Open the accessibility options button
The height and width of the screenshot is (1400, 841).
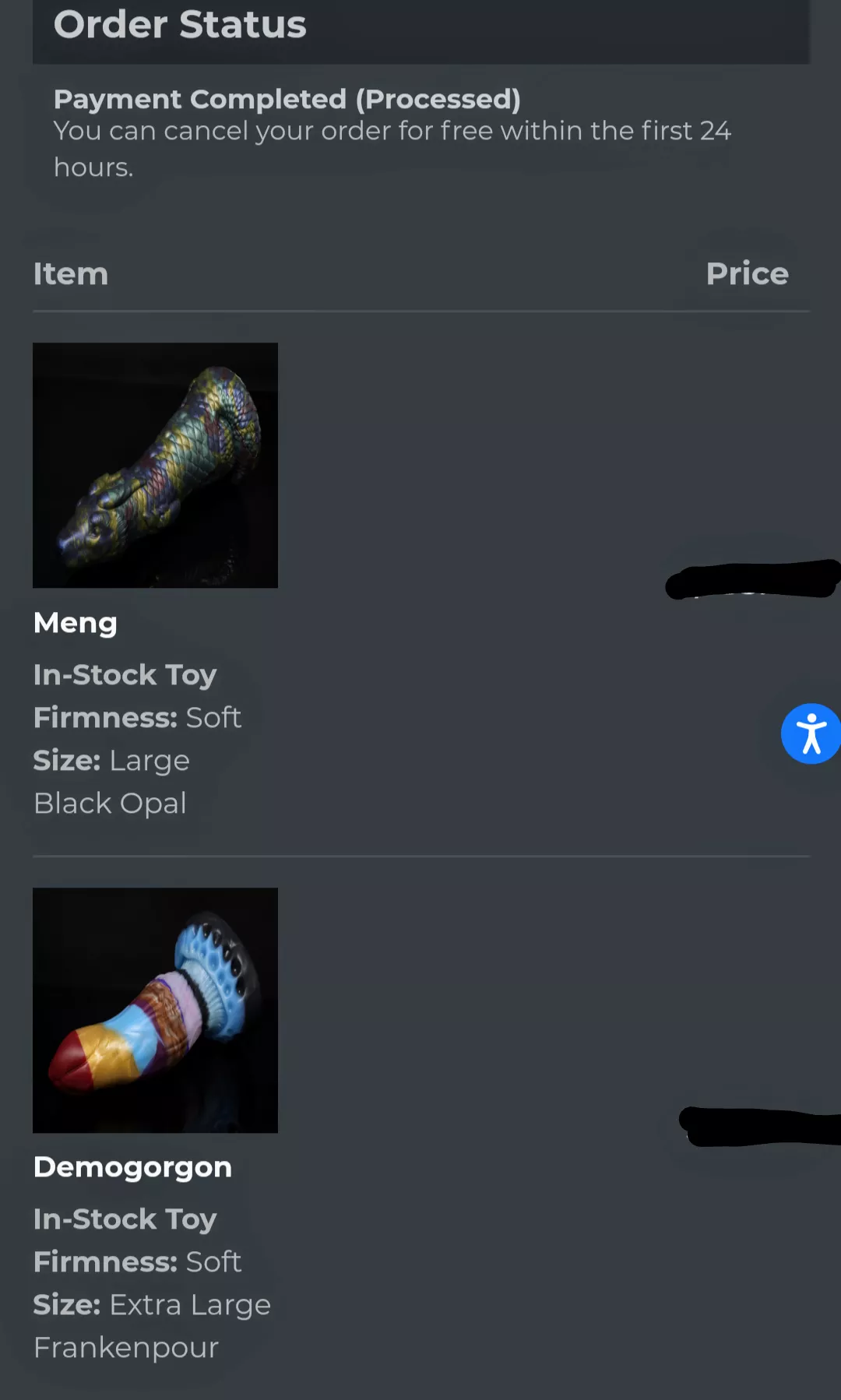click(811, 733)
